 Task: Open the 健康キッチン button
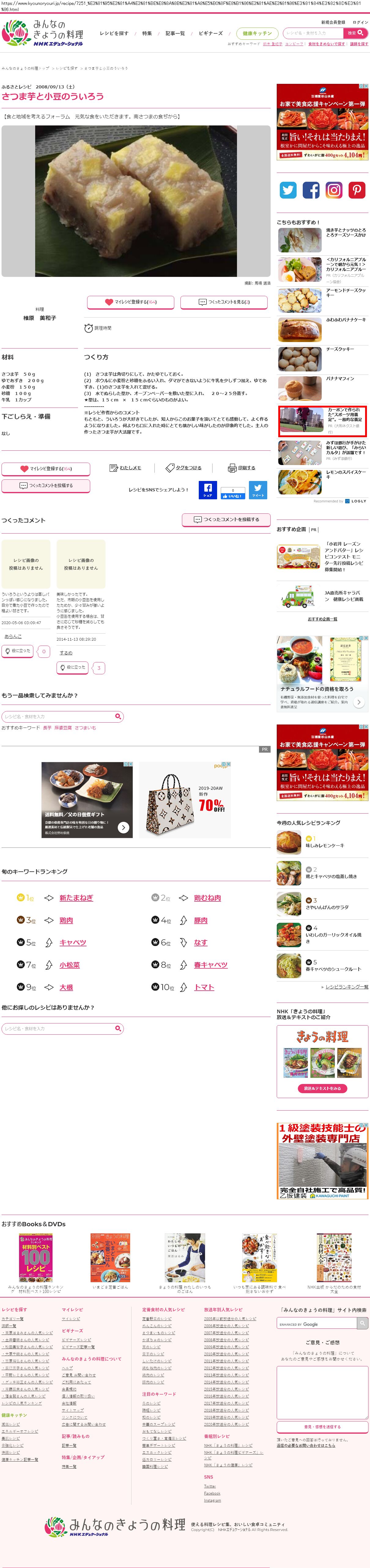coord(257,33)
